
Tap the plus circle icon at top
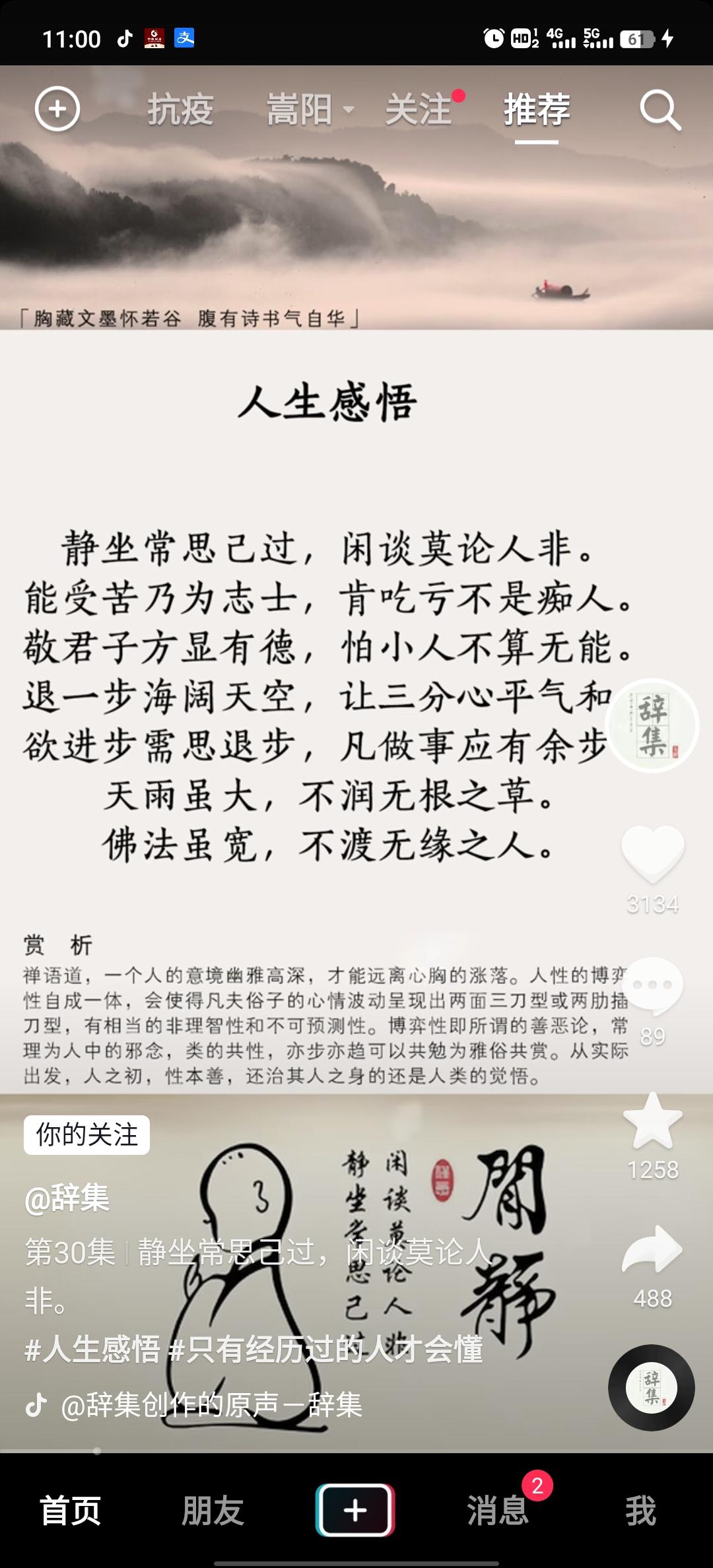57,109
